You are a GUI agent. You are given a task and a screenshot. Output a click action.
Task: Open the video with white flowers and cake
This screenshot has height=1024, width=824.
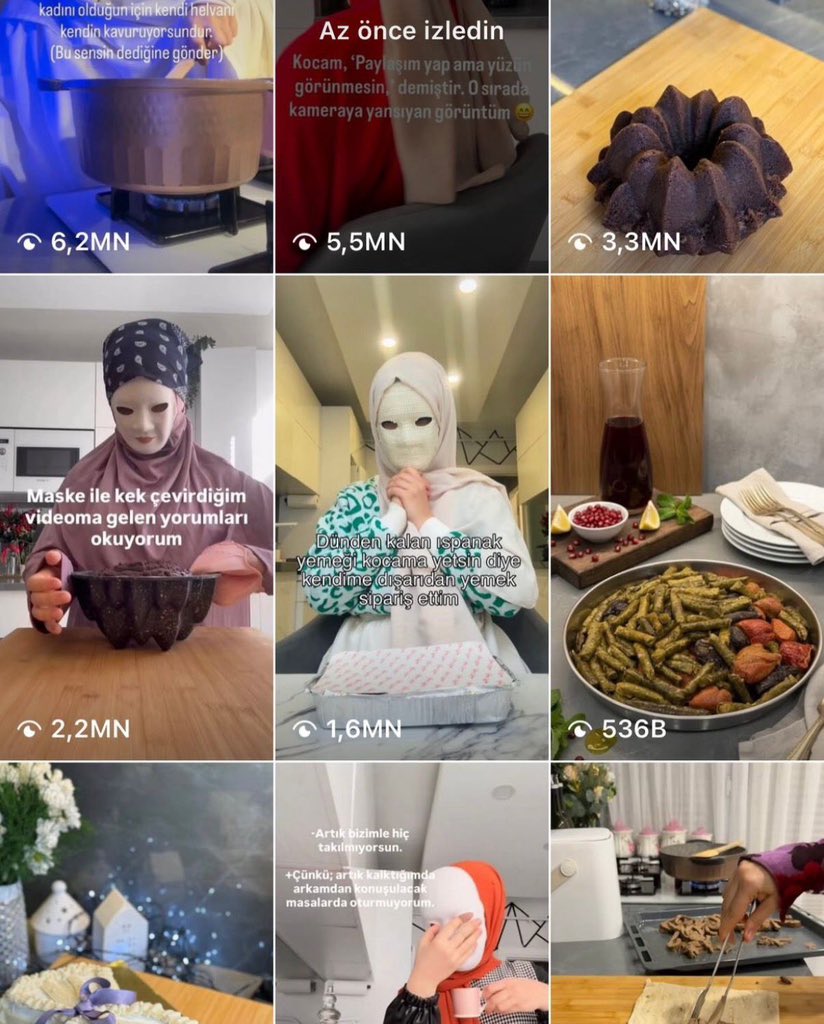(136, 893)
